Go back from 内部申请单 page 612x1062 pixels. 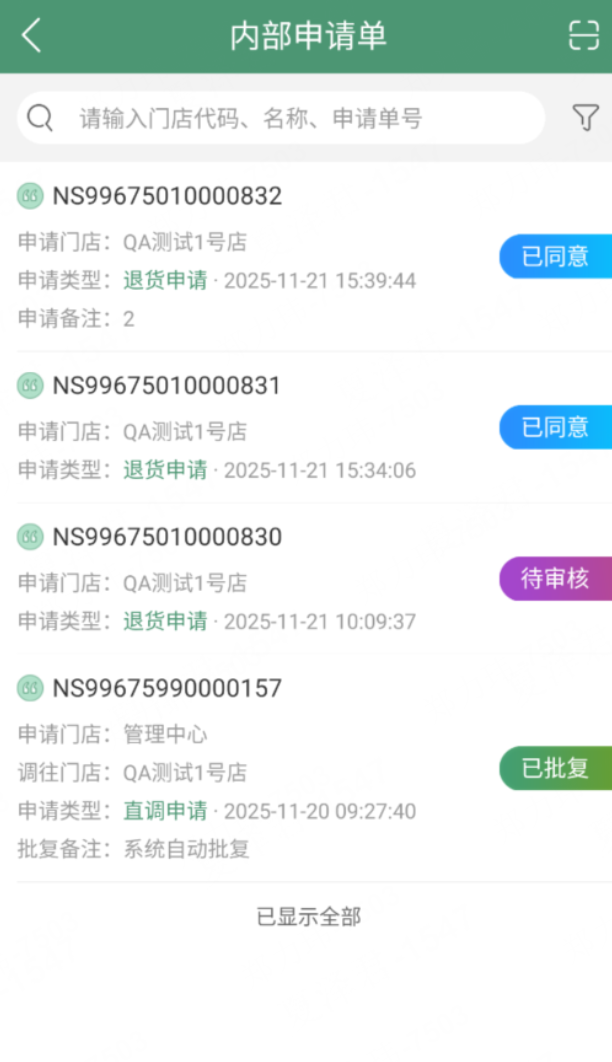coord(32,36)
